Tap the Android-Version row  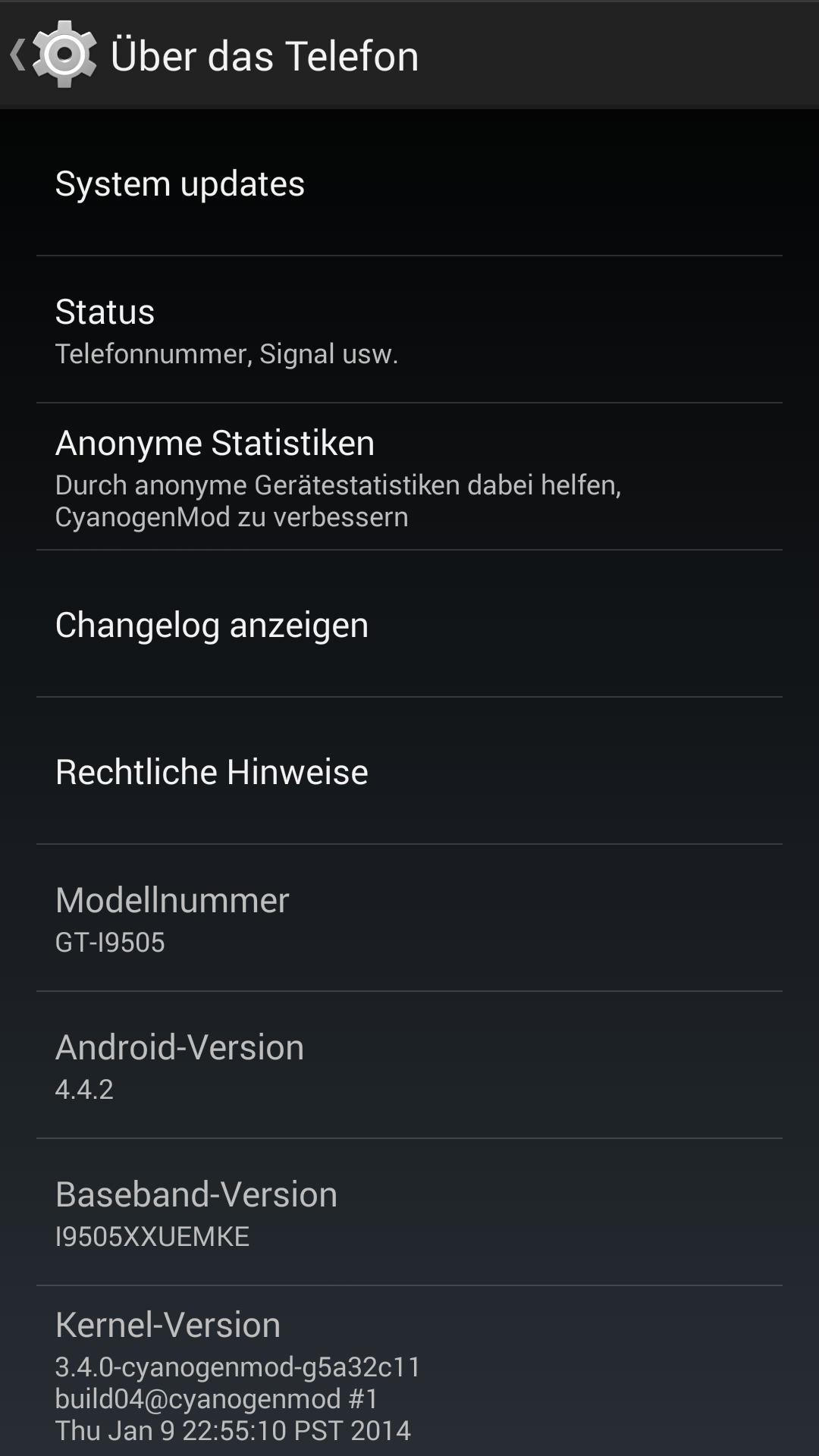[x=409, y=1065]
